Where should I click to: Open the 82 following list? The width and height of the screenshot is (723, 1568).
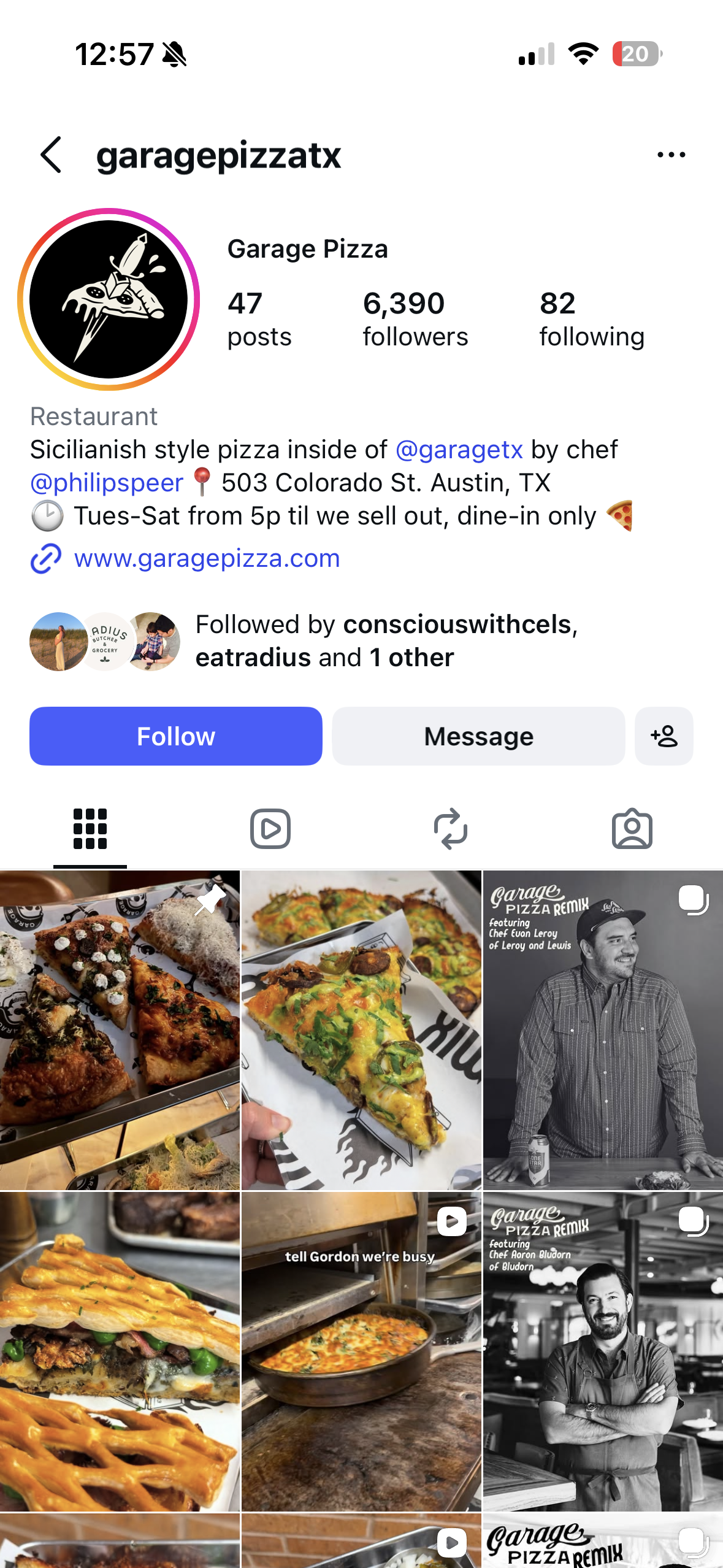click(x=591, y=319)
